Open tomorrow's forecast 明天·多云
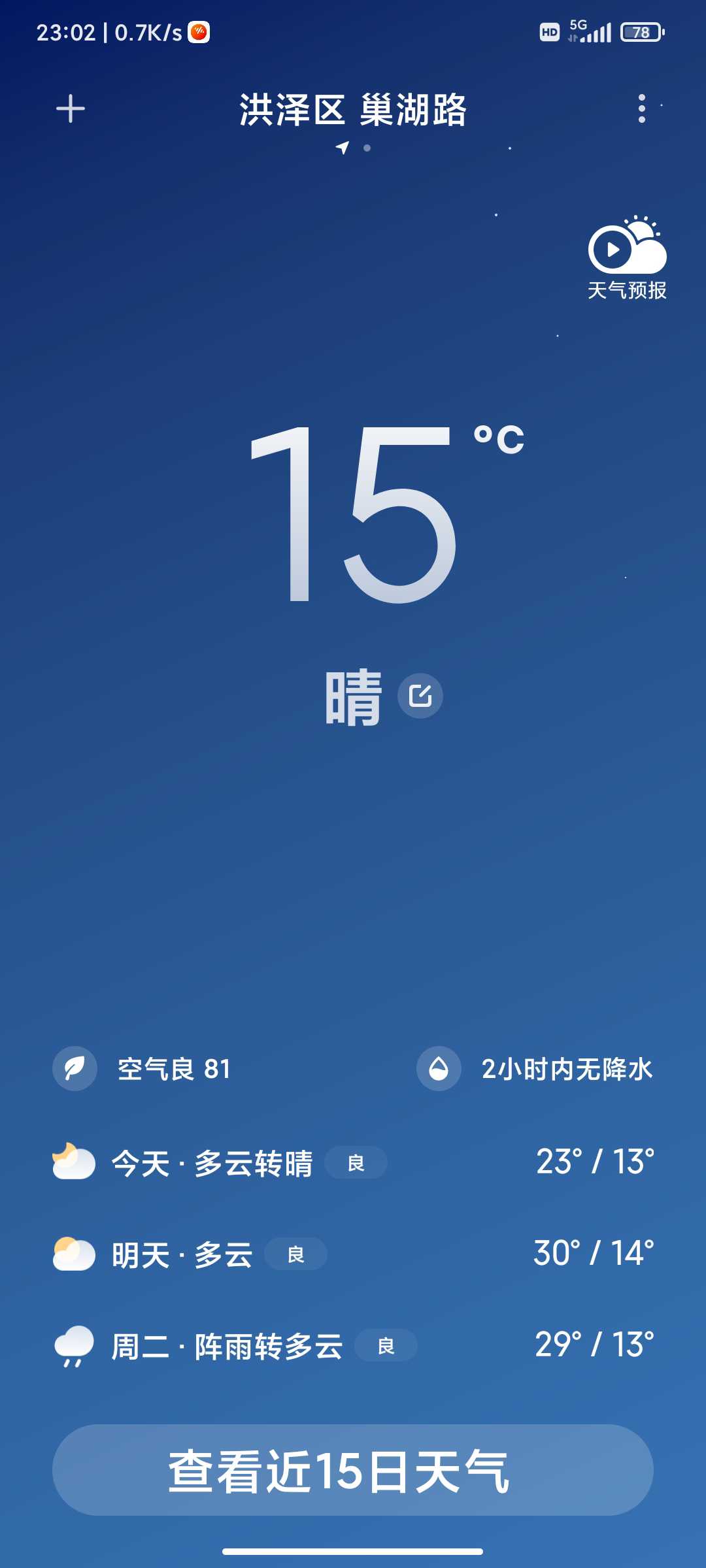The width and height of the screenshot is (706, 1568). (353, 1254)
